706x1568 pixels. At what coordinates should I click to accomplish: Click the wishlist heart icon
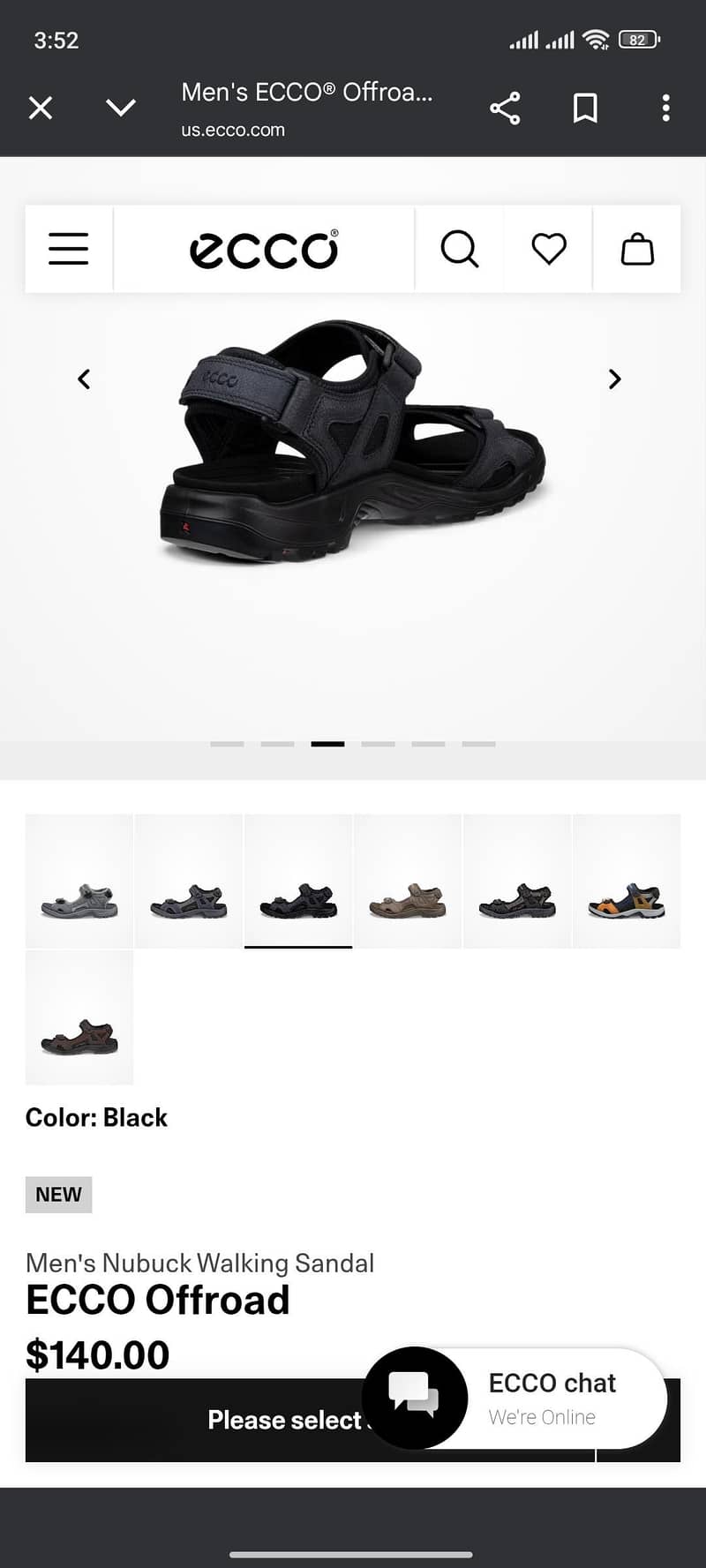(x=549, y=248)
